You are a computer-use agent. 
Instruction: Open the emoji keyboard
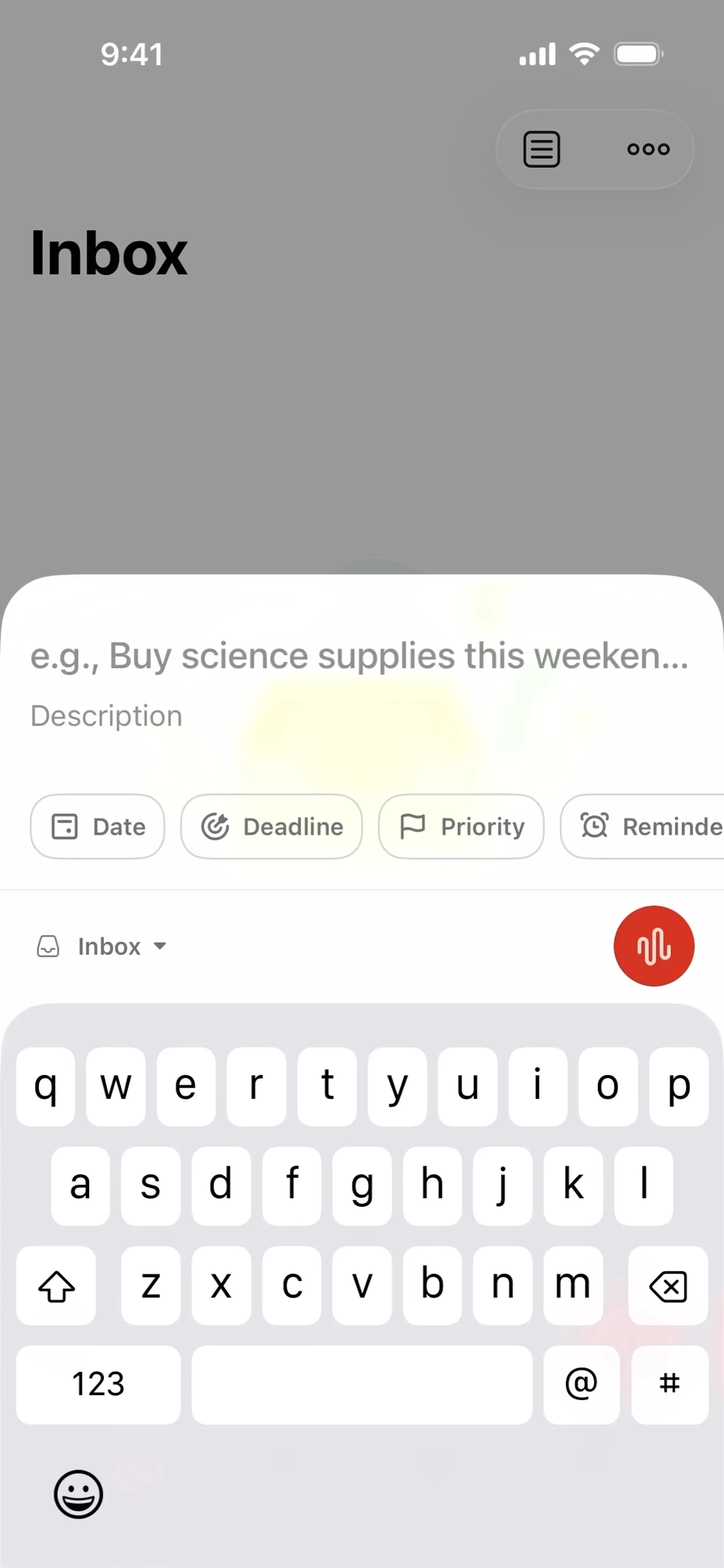78,1494
